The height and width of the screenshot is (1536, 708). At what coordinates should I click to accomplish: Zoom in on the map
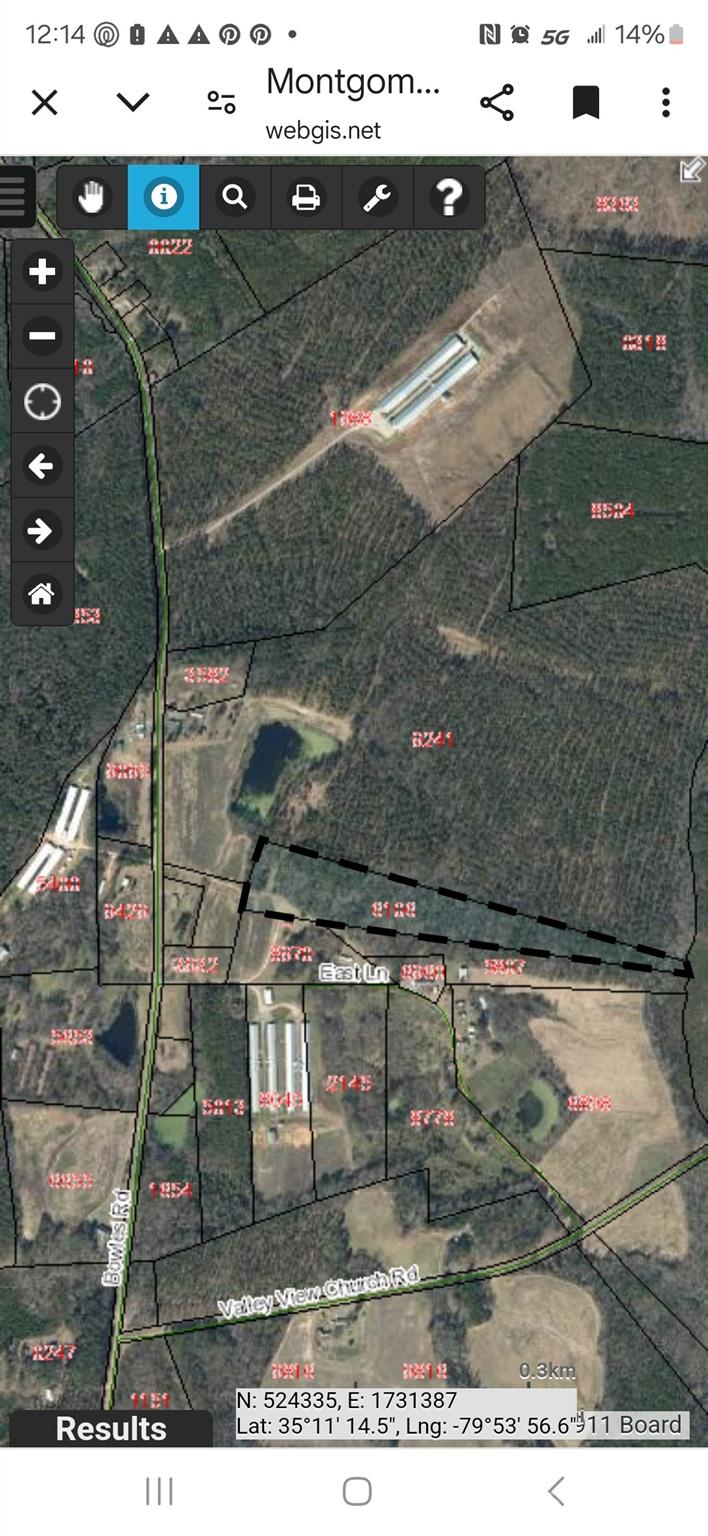42,272
